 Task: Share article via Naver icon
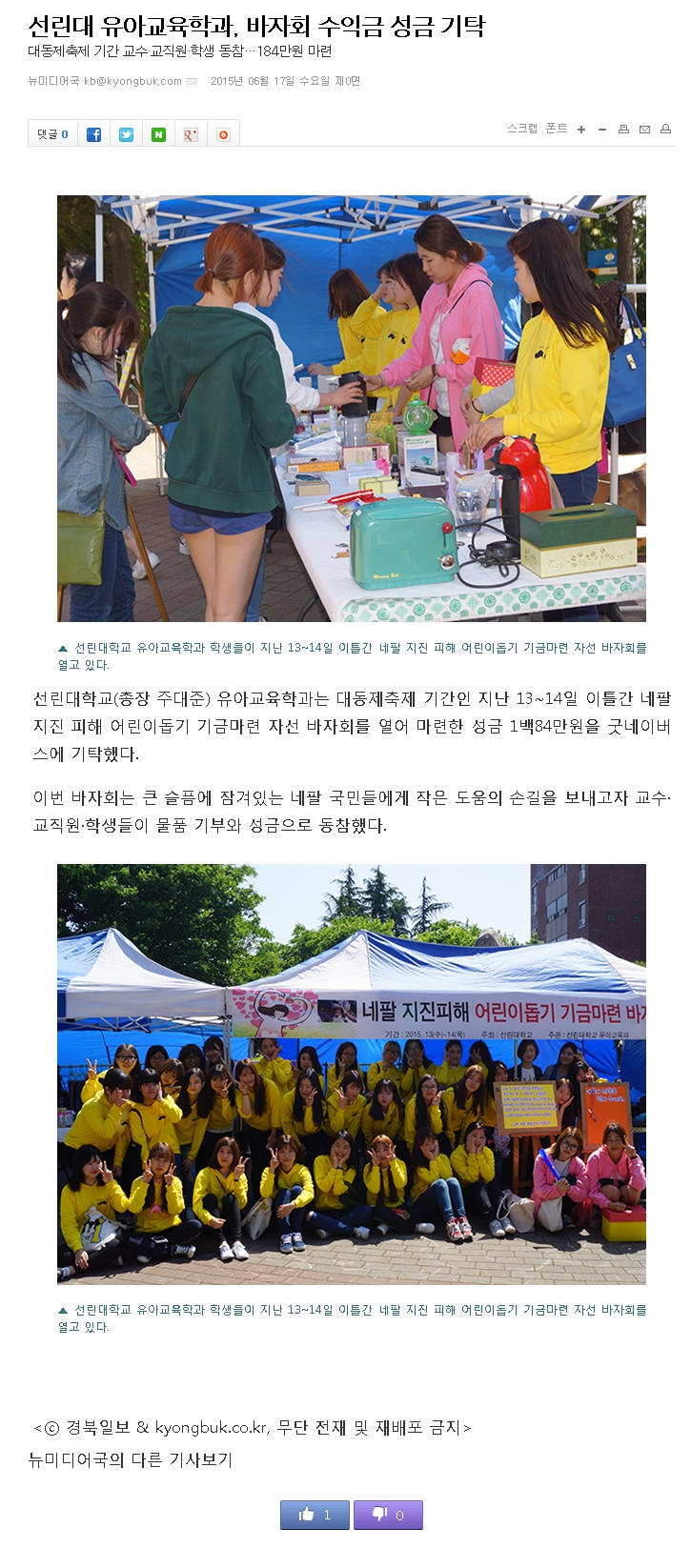158,134
